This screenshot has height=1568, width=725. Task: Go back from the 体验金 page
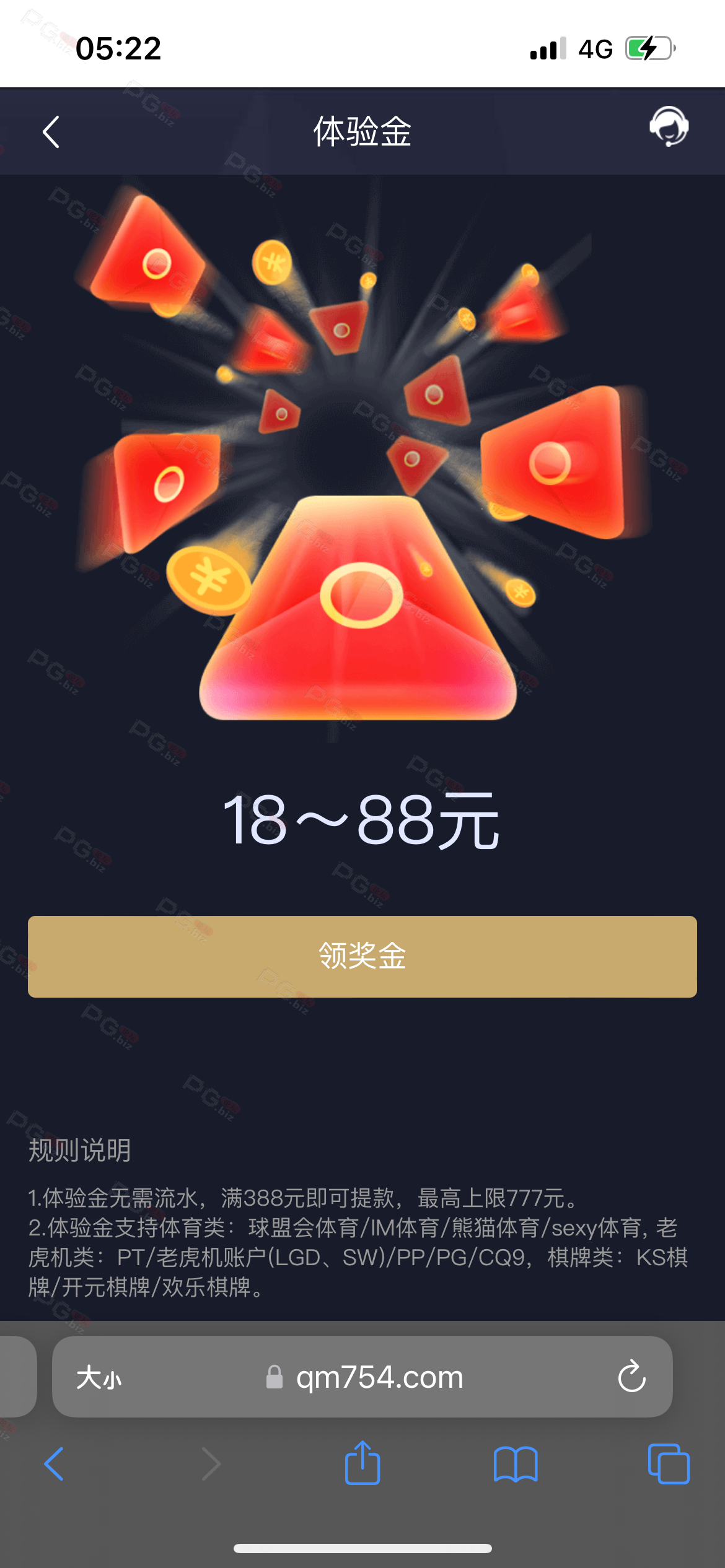pos(51,132)
